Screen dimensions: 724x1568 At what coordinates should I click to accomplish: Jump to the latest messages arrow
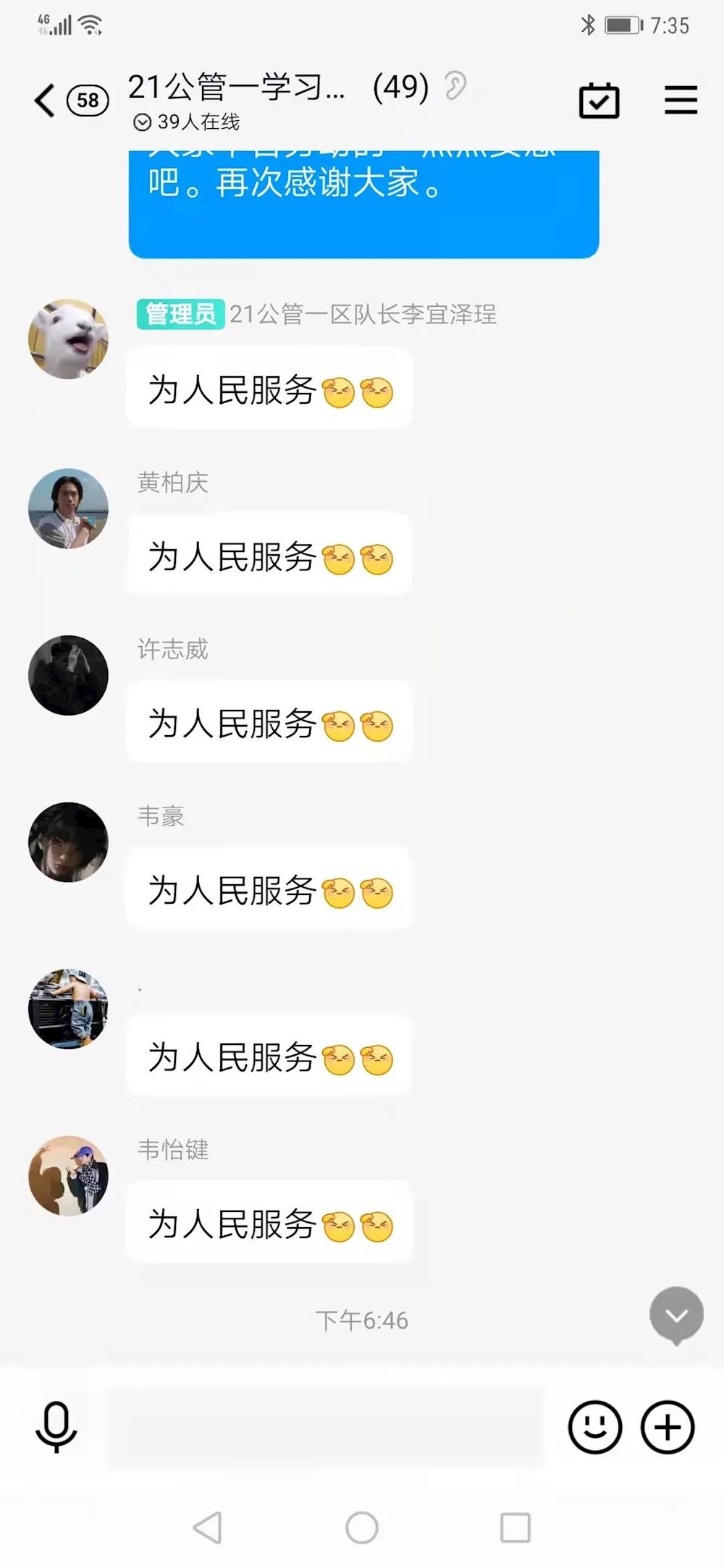point(676,1315)
